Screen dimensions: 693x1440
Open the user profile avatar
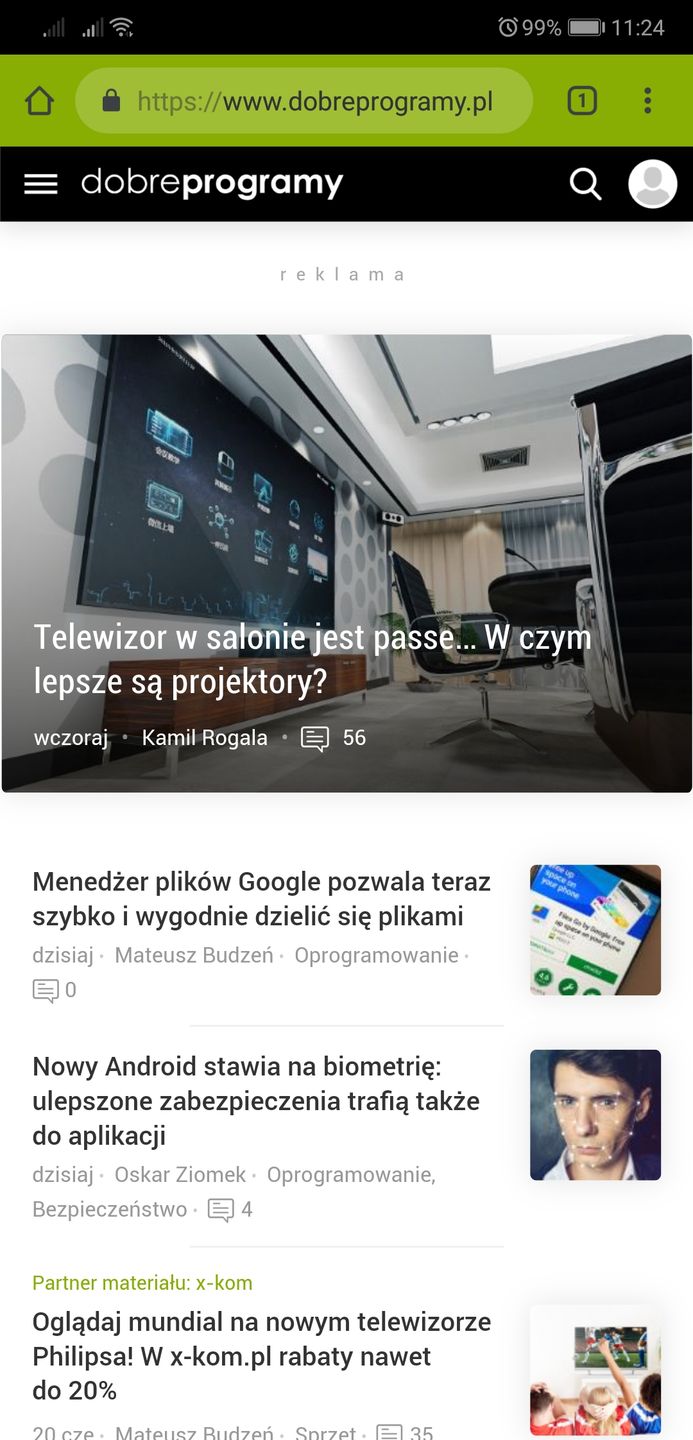(652, 184)
